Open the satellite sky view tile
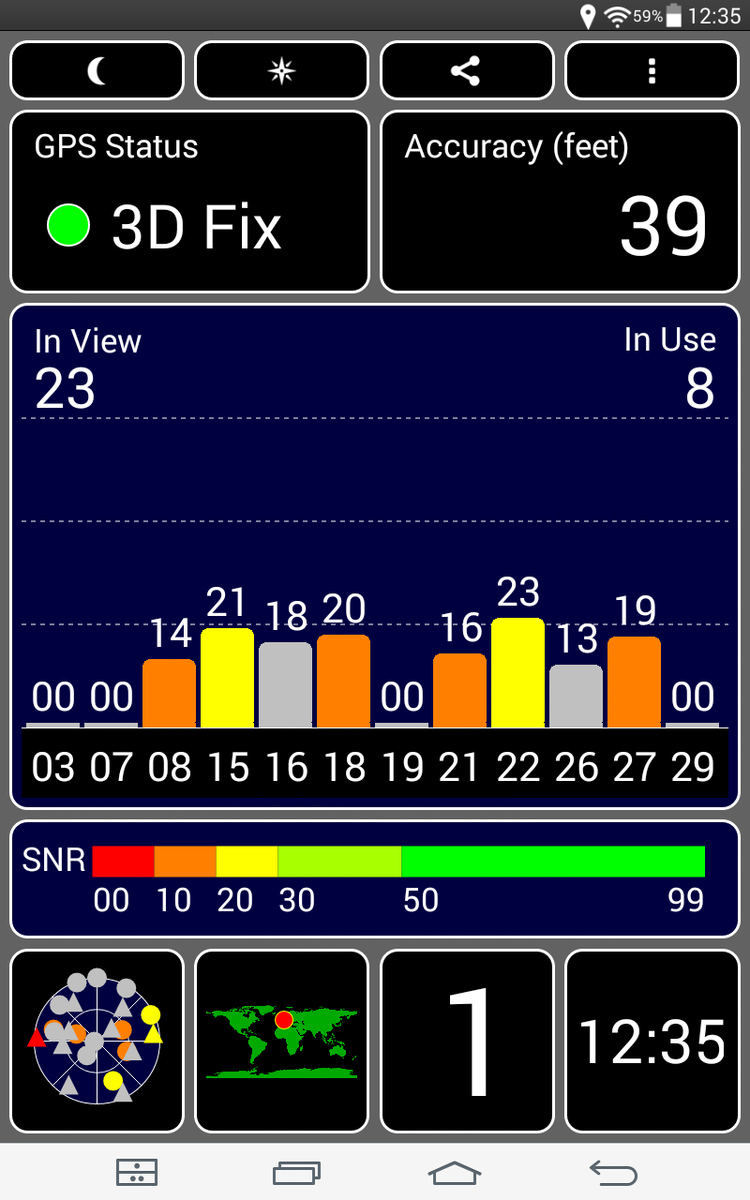This screenshot has height=1200, width=750. pyautogui.click(x=97, y=1040)
